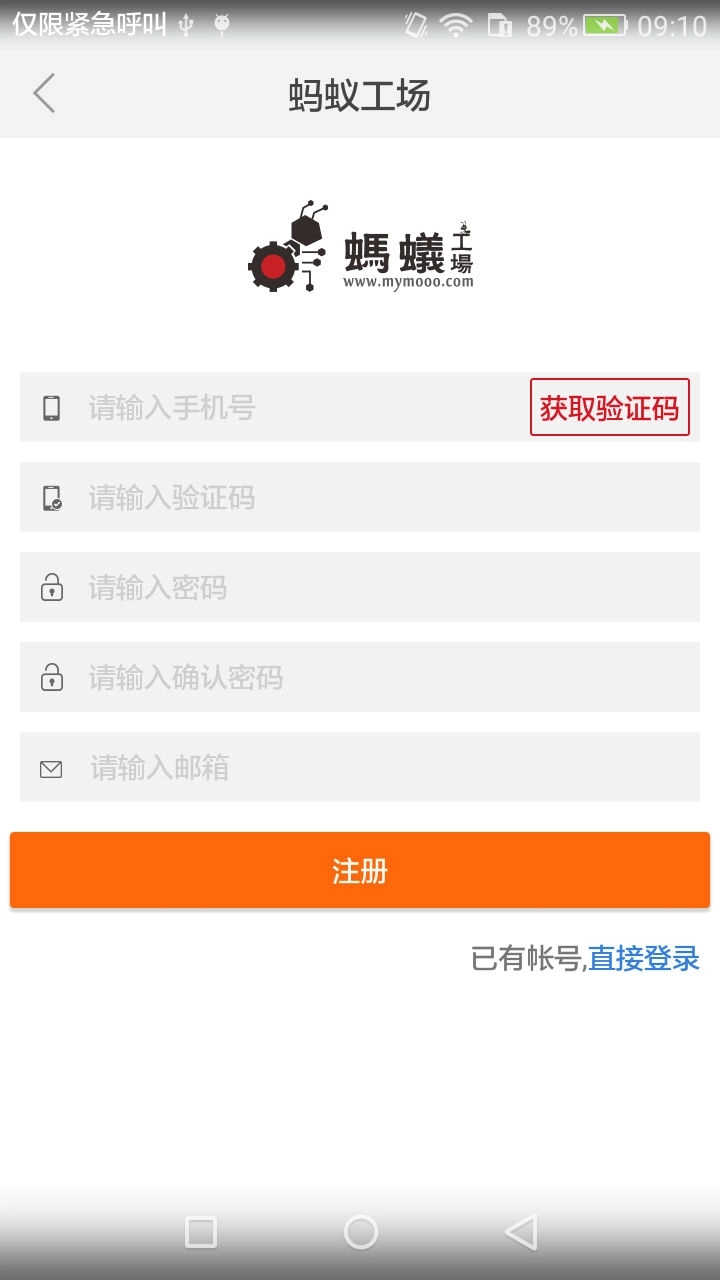
Task: Click the lock icon beside the confirm password field
Action: click(50, 677)
